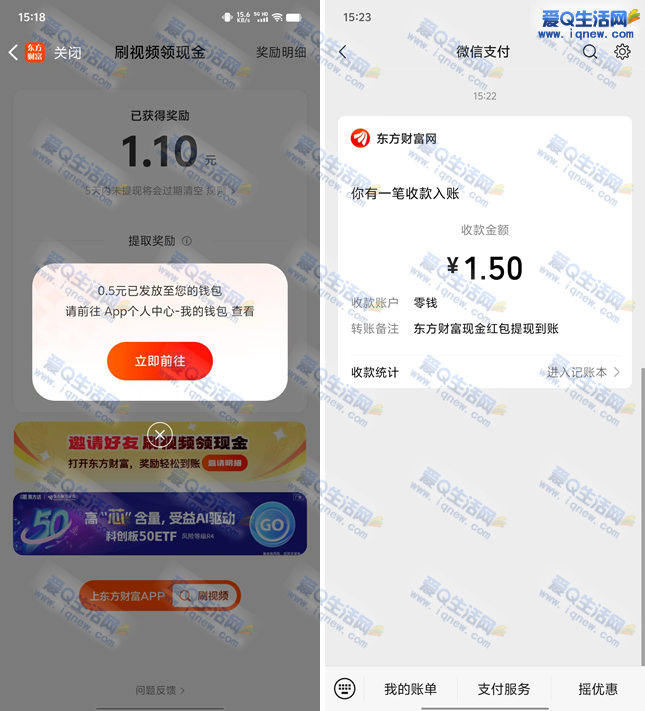Search within the 微信支付 chat
Viewport: 645px width, 711px height.
point(590,52)
